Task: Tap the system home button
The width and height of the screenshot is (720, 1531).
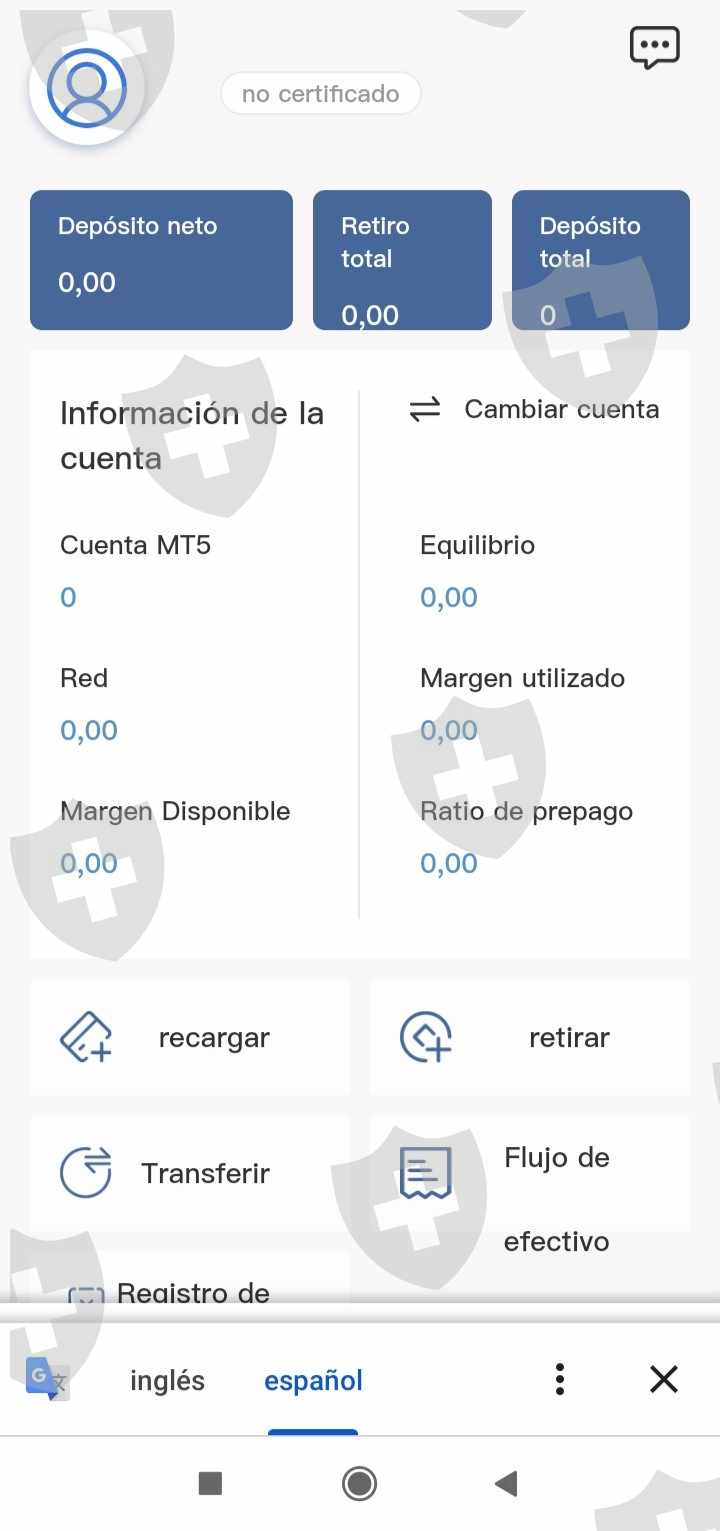Action: click(359, 1483)
